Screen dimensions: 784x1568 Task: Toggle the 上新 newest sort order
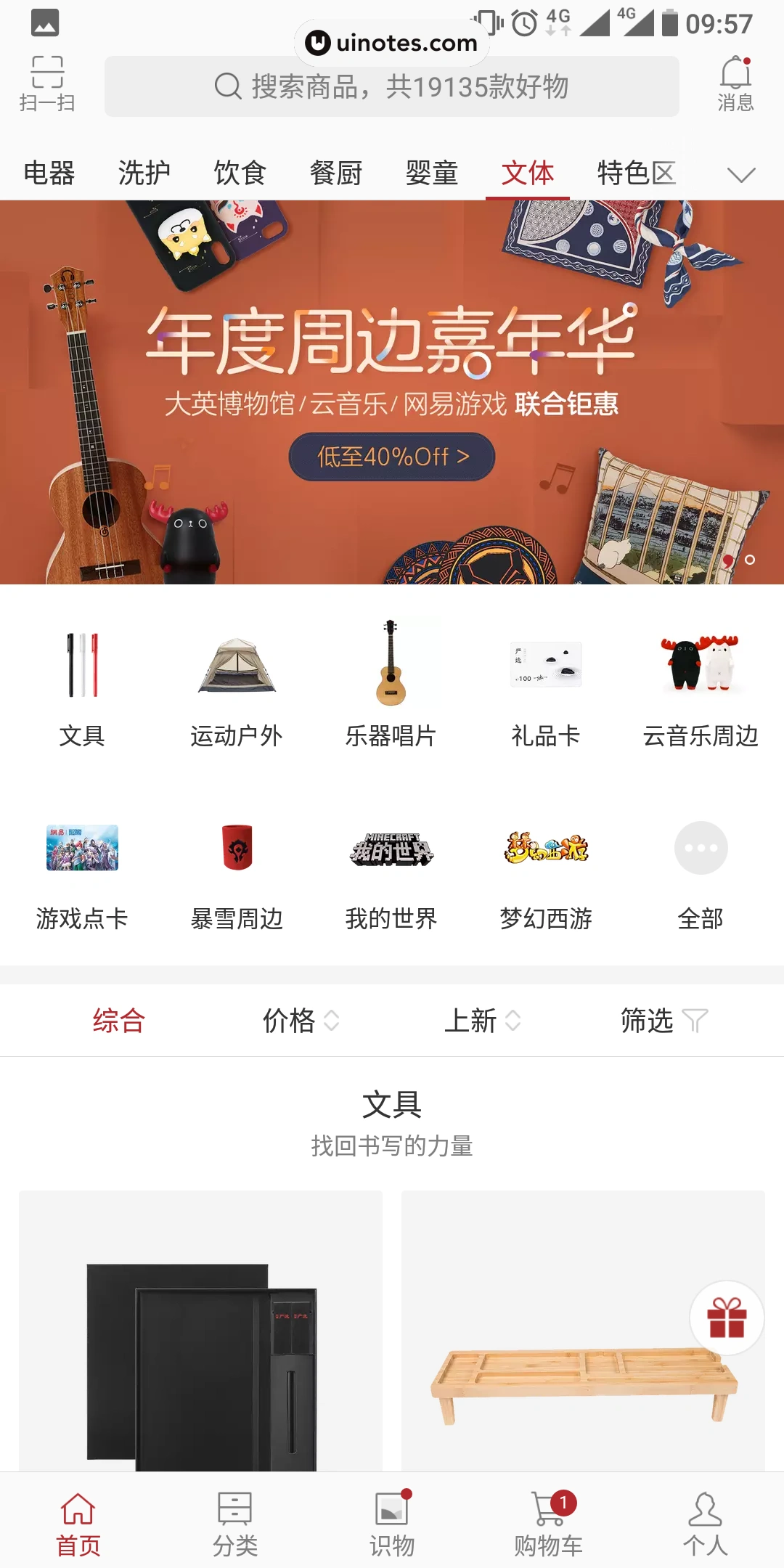(483, 1020)
